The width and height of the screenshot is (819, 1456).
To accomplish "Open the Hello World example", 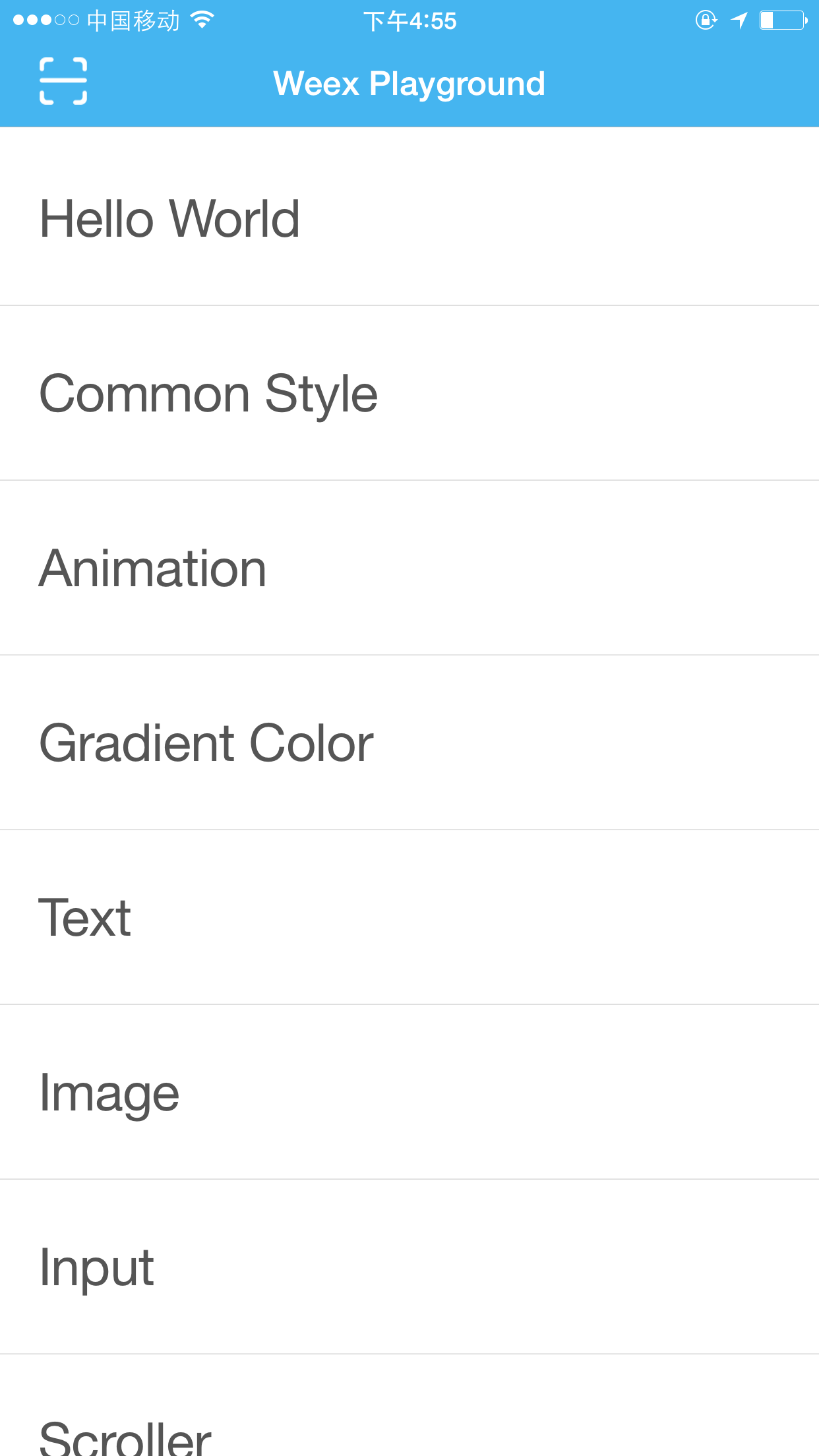I will coord(409,218).
